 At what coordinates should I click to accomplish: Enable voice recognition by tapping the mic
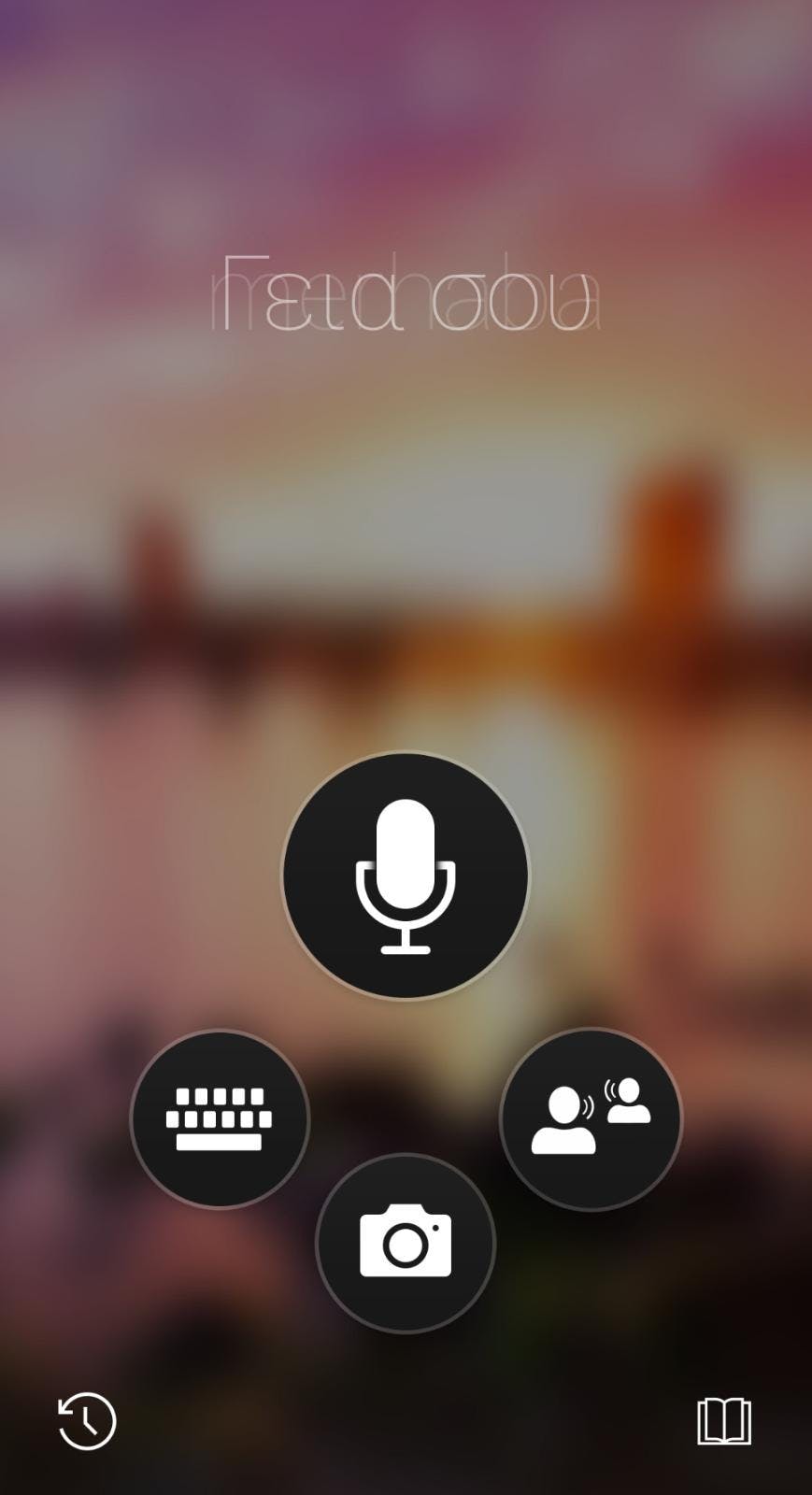pos(406,876)
